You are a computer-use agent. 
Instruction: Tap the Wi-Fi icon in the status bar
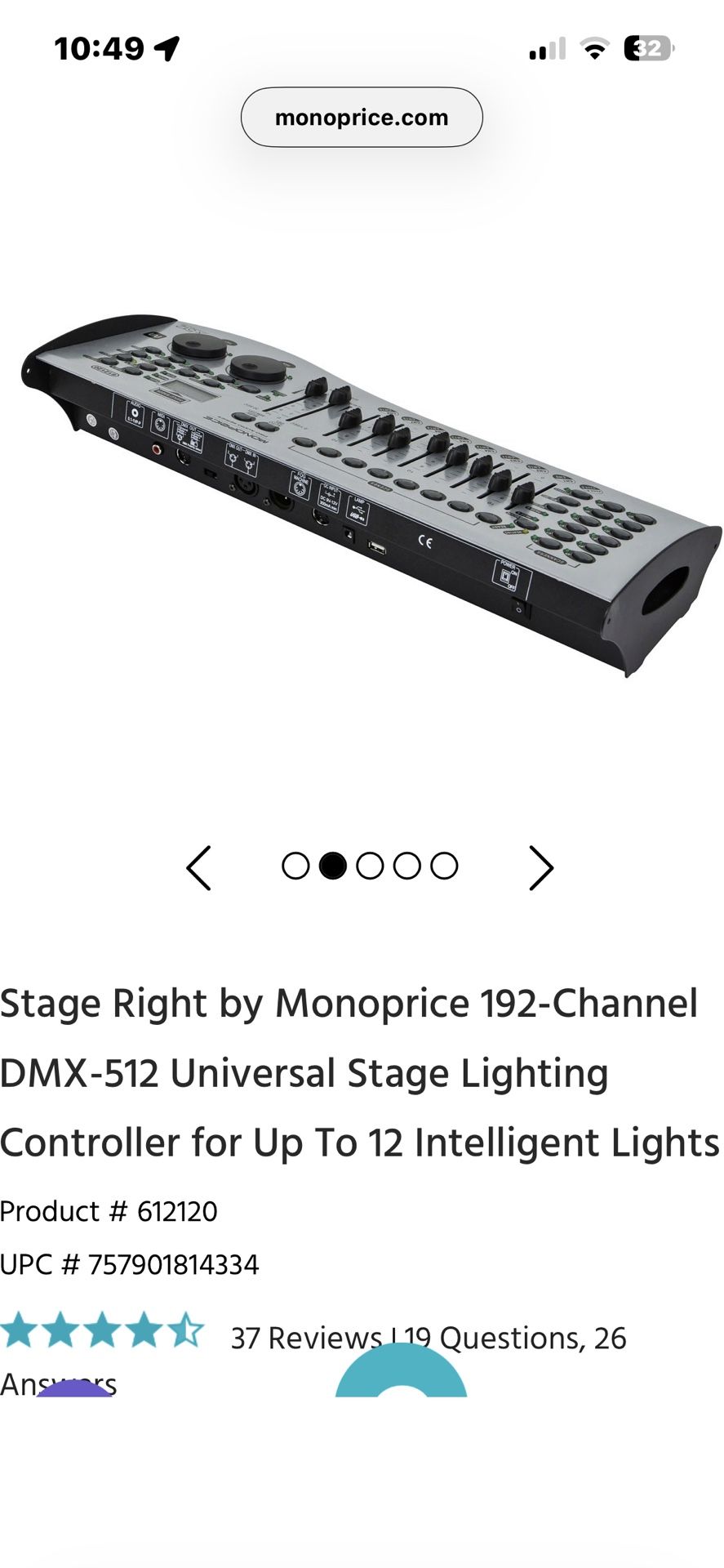click(x=595, y=49)
